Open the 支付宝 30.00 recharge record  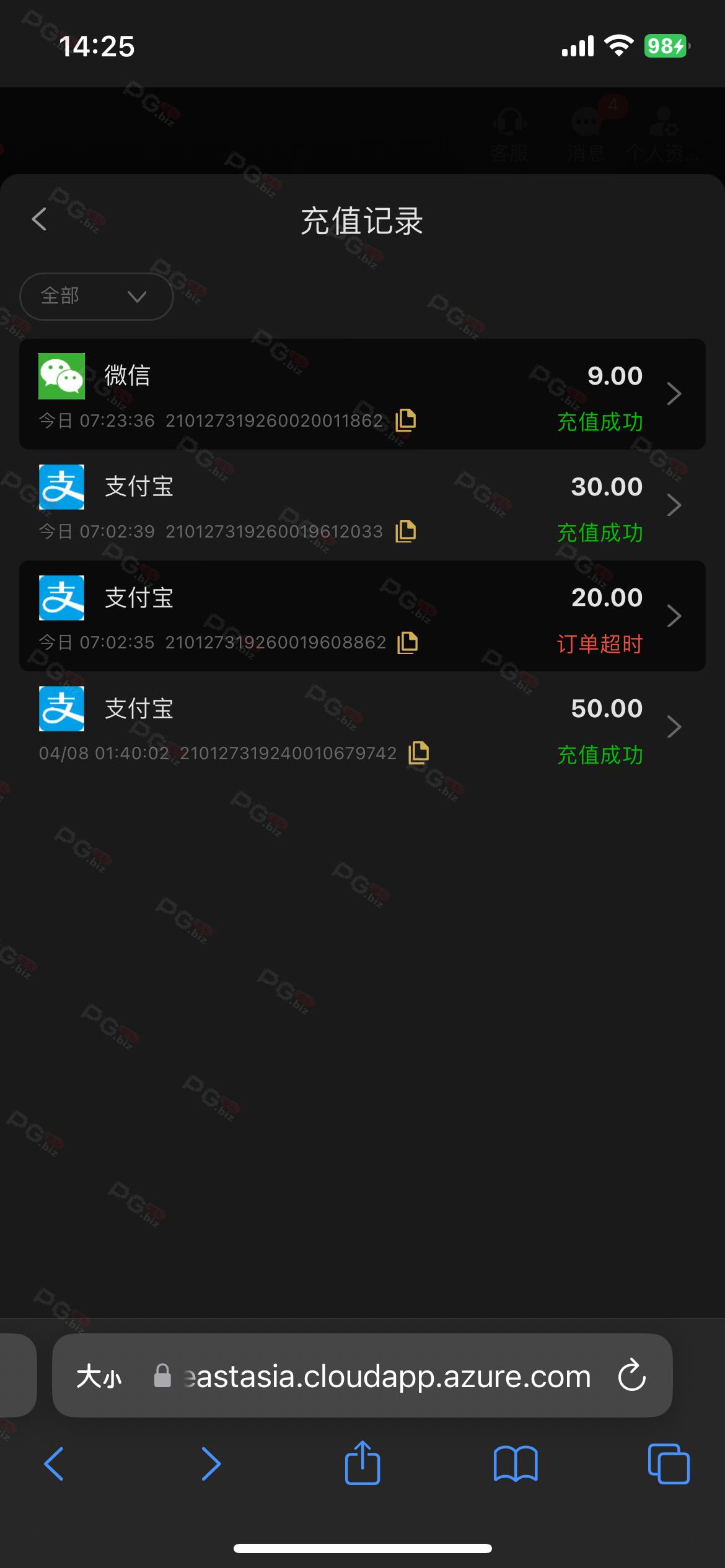(x=362, y=505)
